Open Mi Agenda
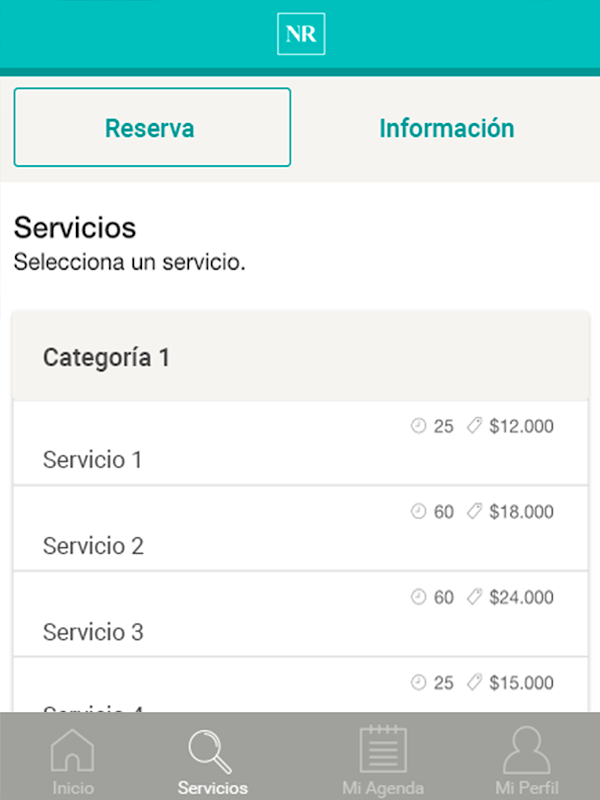 pyautogui.click(x=383, y=760)
